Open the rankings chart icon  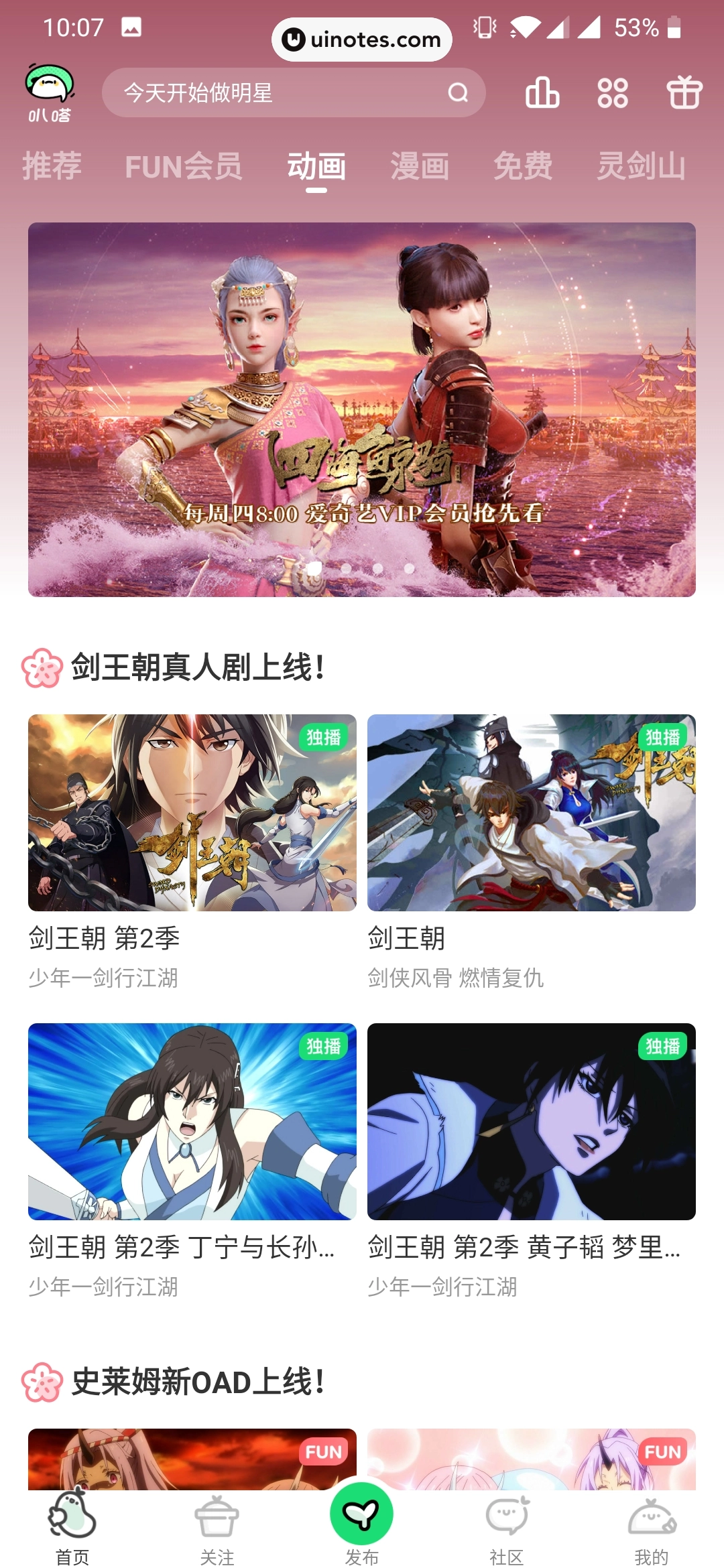pos(542,92)
